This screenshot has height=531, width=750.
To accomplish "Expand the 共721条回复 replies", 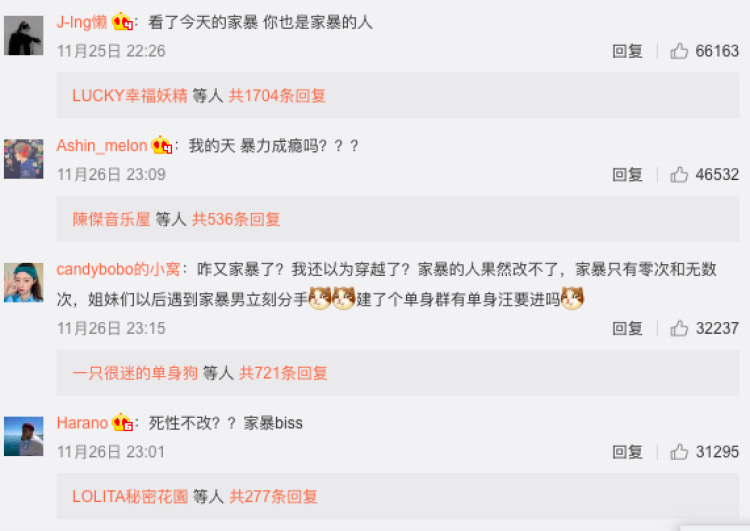I will point(283,373).
